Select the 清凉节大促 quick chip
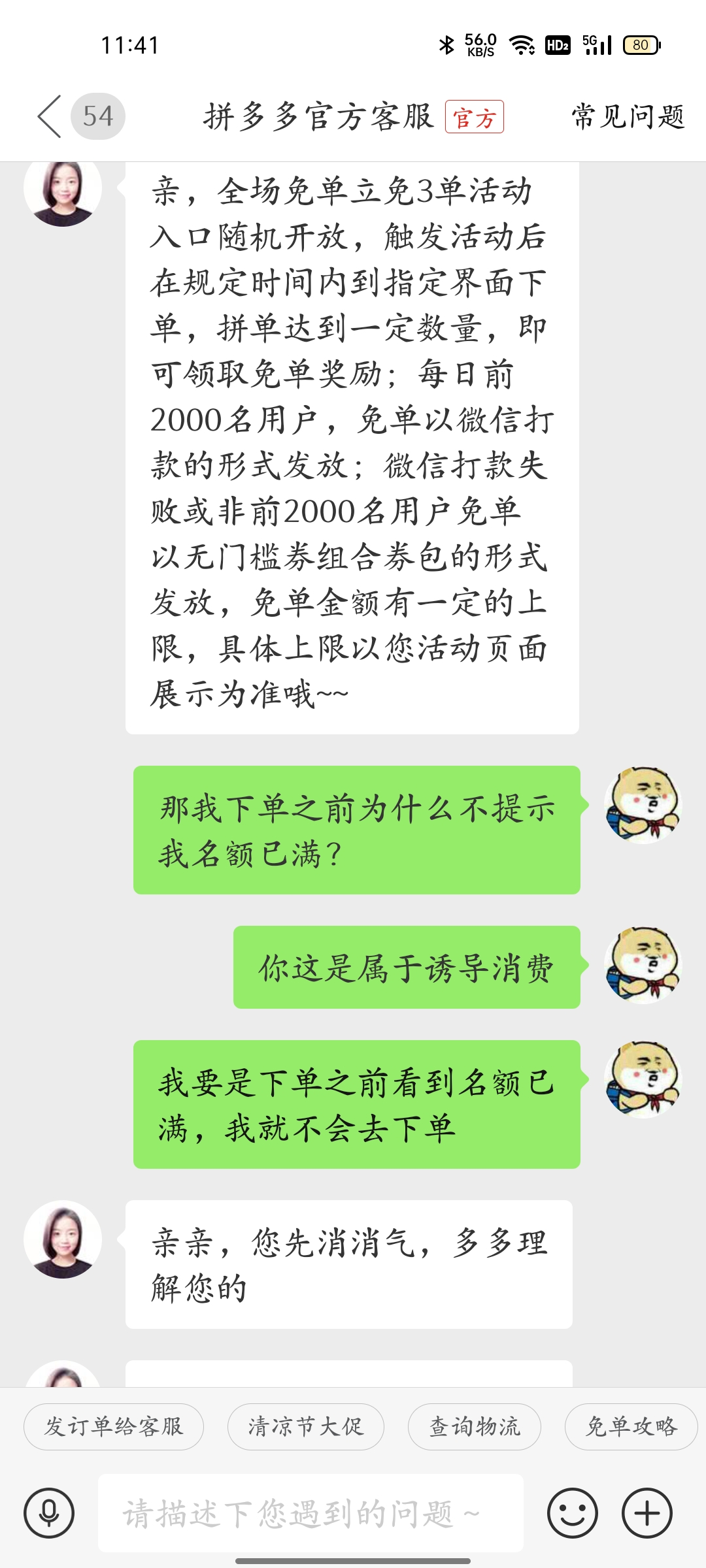The image size is (706, 1568). [306, 1427]
